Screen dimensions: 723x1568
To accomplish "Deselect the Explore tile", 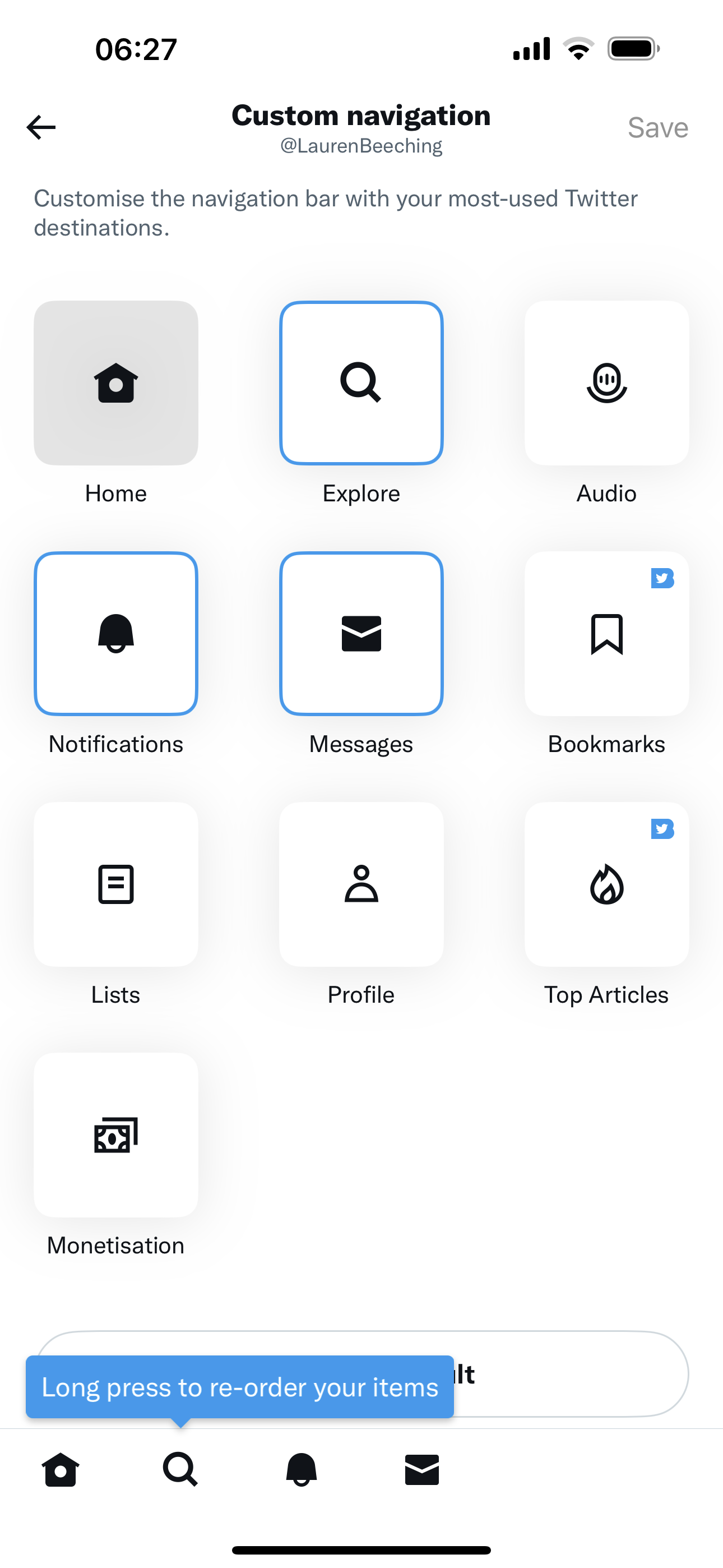I will click(x=361, y=383).
